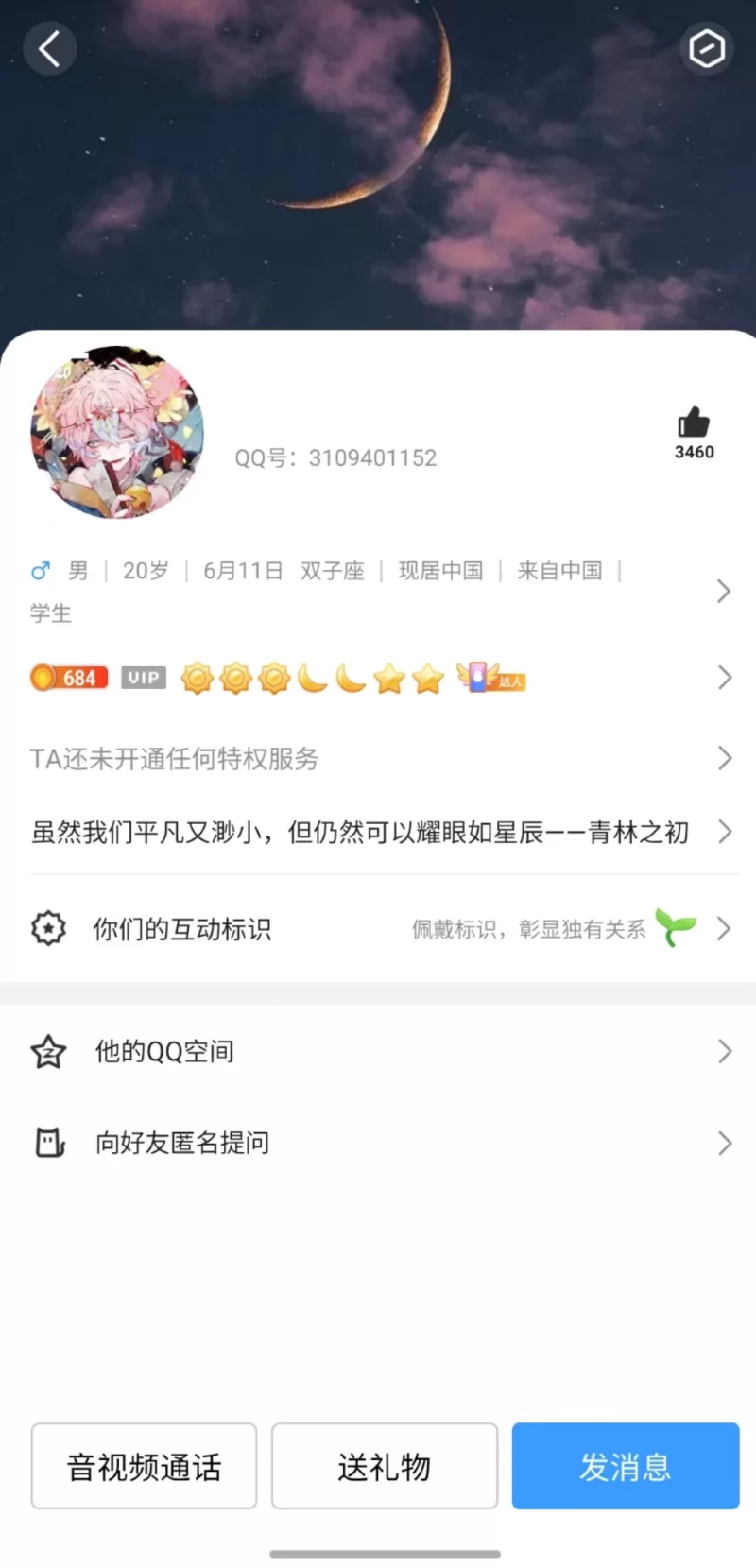
Task: Go back with the top-left arrow
Action: (x=49, y=49)
